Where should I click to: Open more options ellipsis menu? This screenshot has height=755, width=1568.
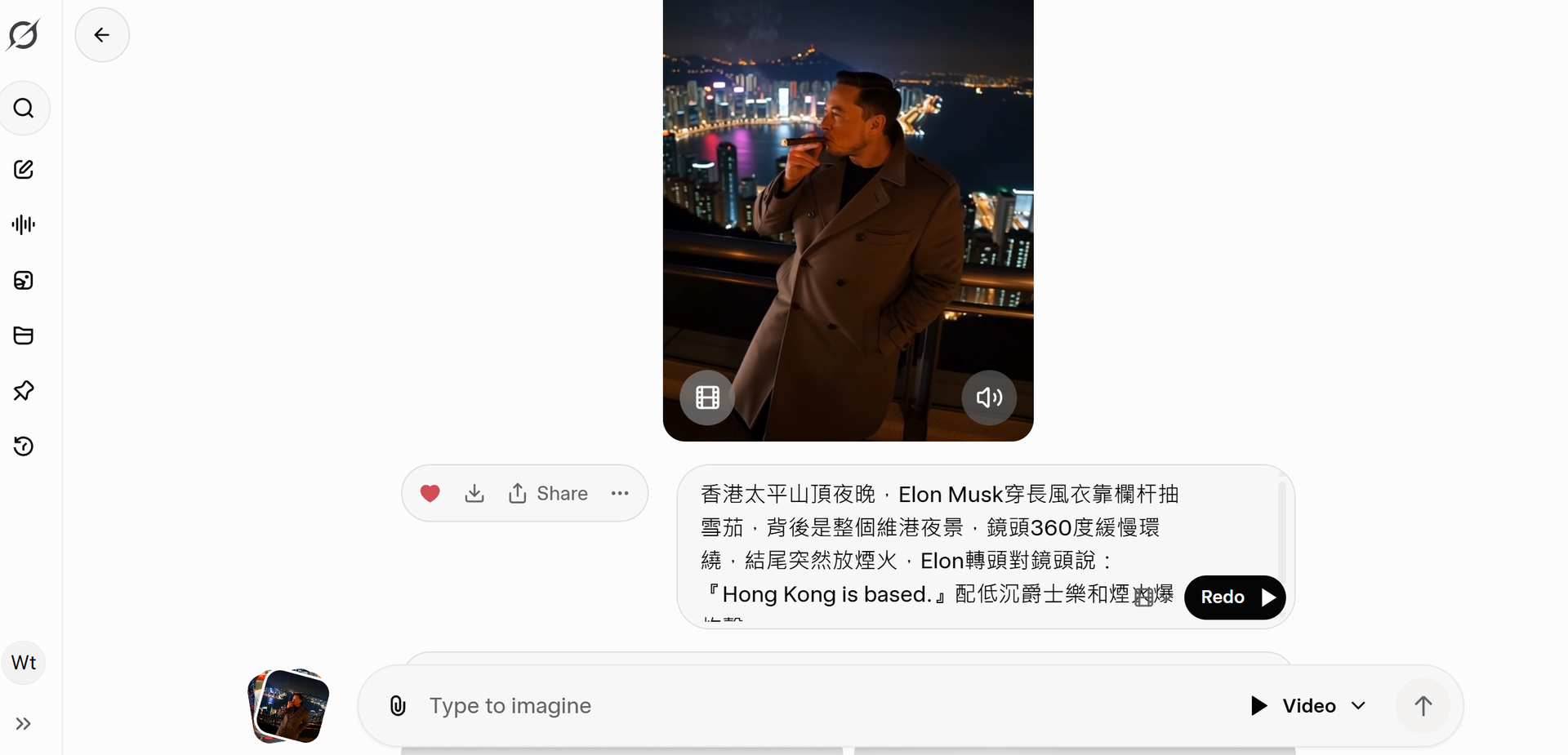[x=620, y=493]
